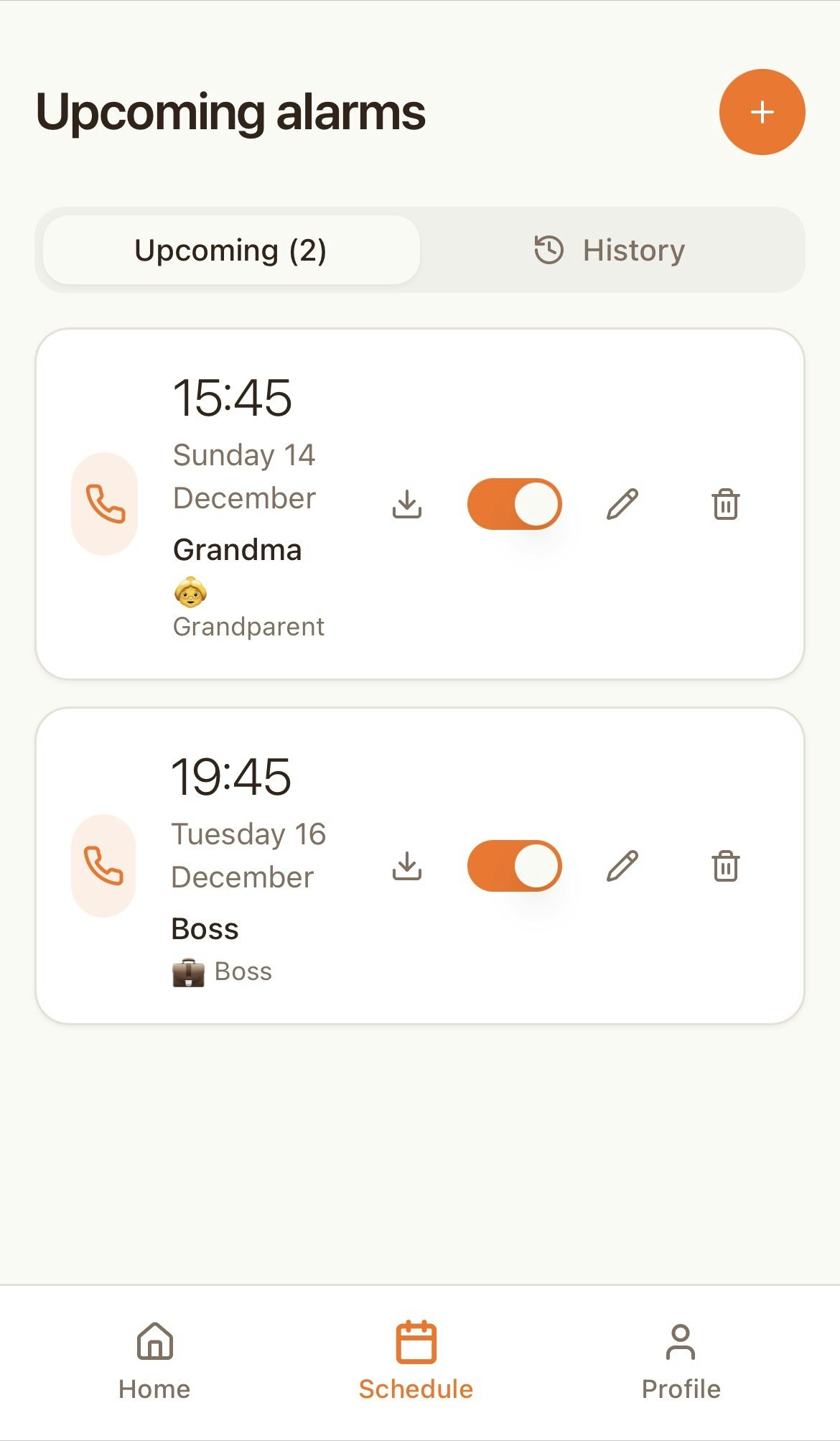Open the Profile tab with the person icon
The image size is (840, 1441).
click(681, 1361)
